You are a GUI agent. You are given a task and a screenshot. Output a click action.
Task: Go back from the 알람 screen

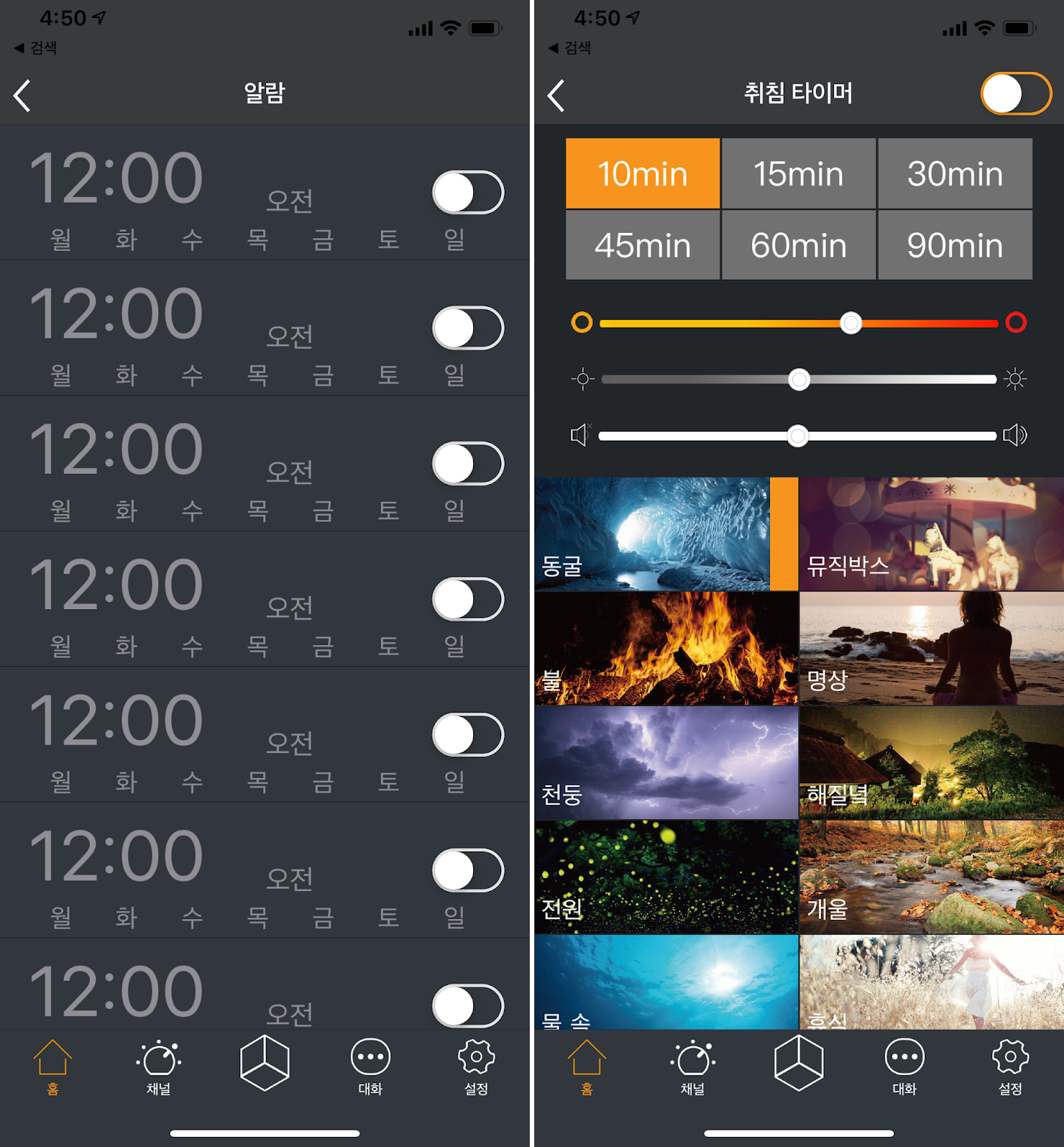tap(23, 95)
